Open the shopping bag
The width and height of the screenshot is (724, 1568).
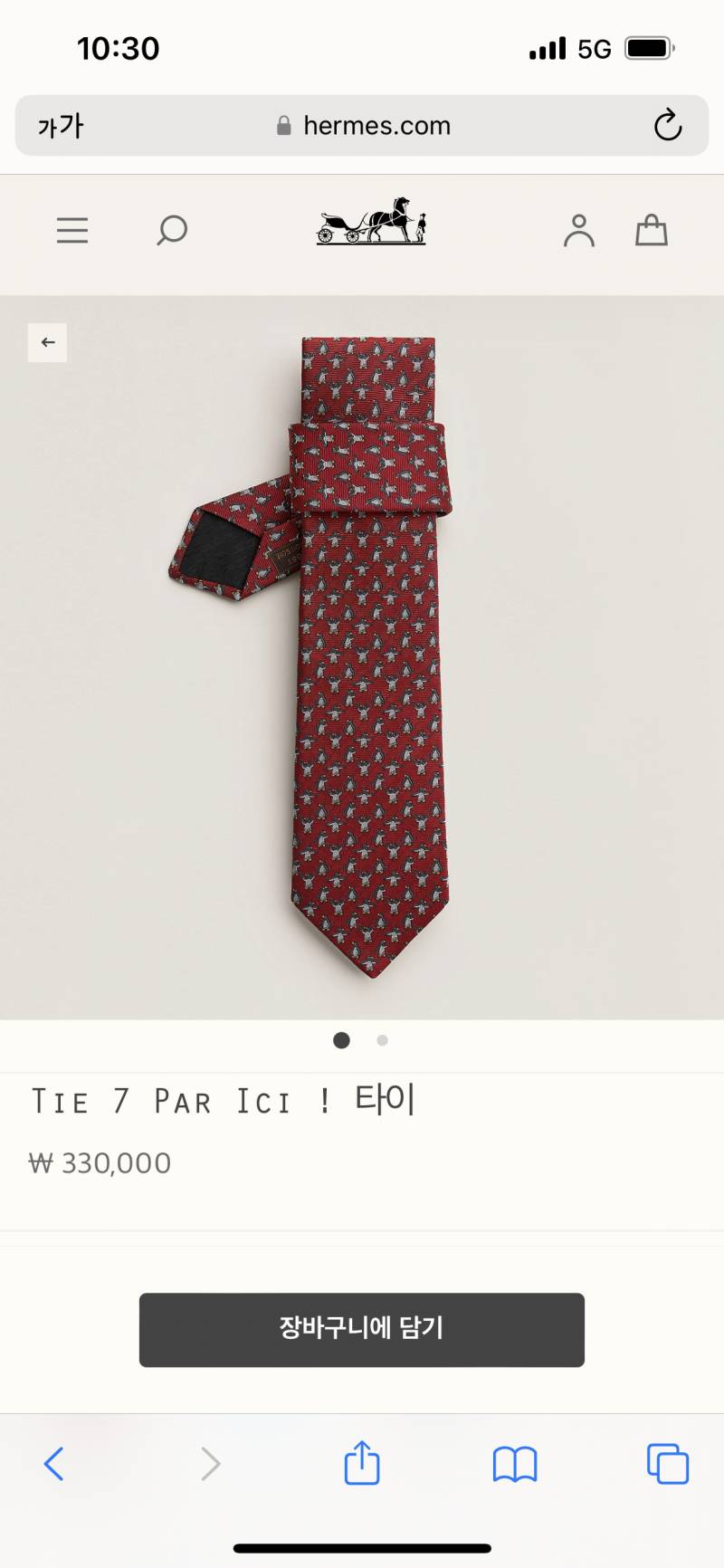pyautogui.click(x=652, y=231)
